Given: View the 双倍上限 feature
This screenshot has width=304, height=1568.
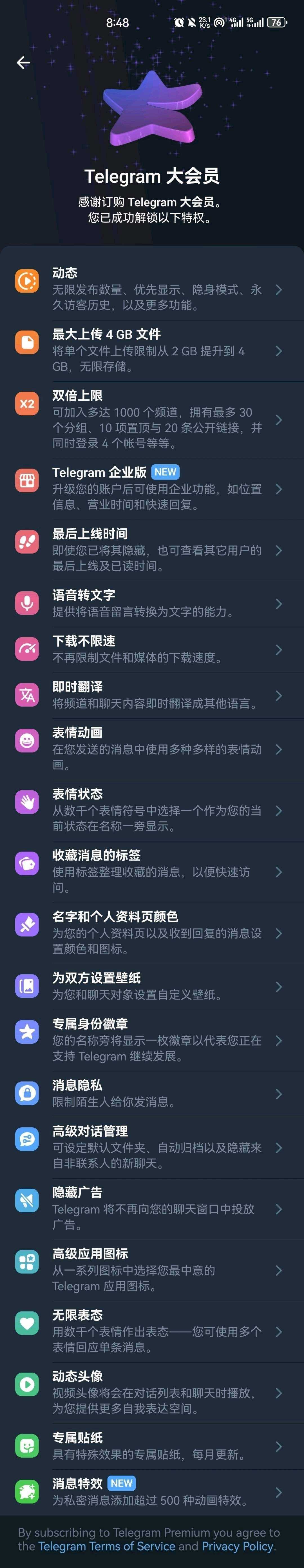Looking at the screenshot, I should pyautogui.click(x=152, y=419).
